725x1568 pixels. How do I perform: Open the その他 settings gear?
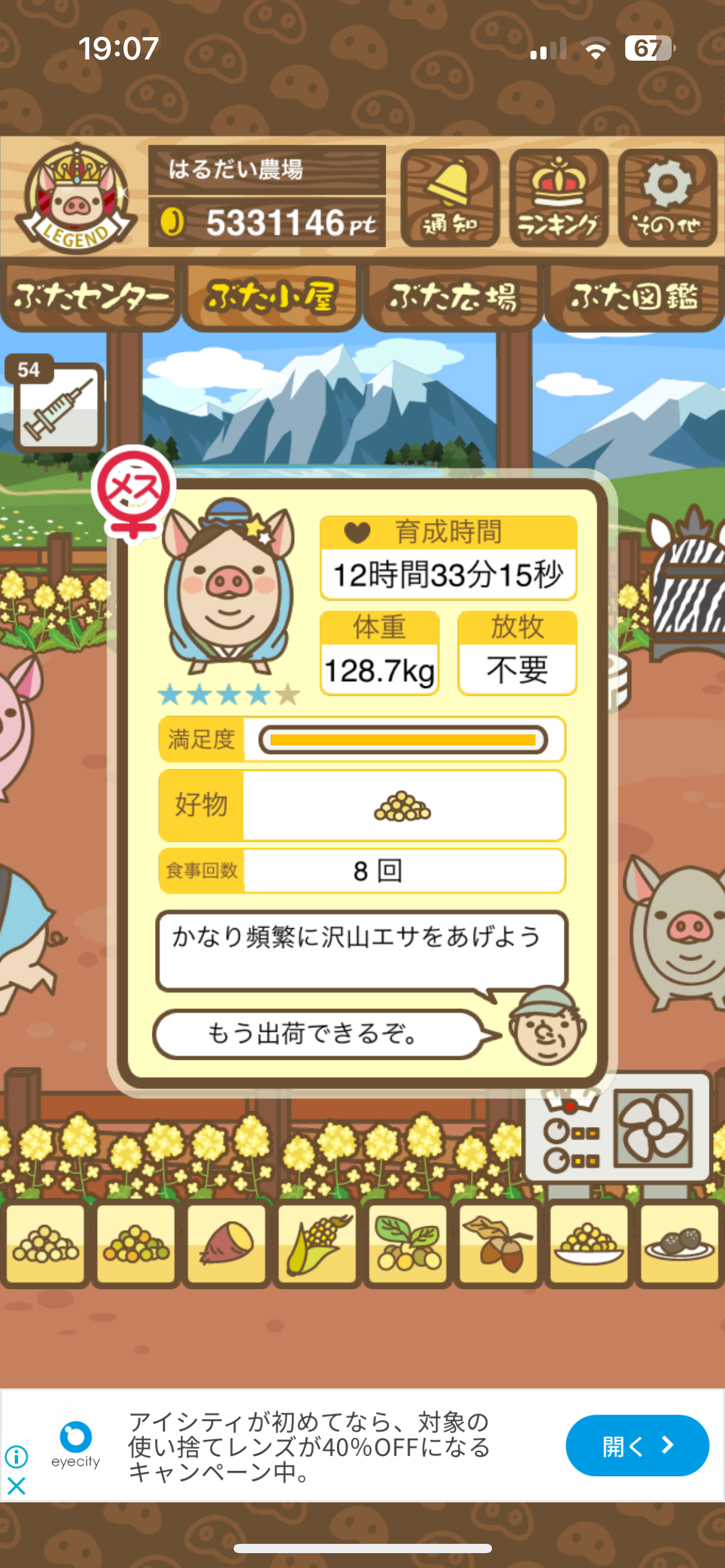pos(667,198)
